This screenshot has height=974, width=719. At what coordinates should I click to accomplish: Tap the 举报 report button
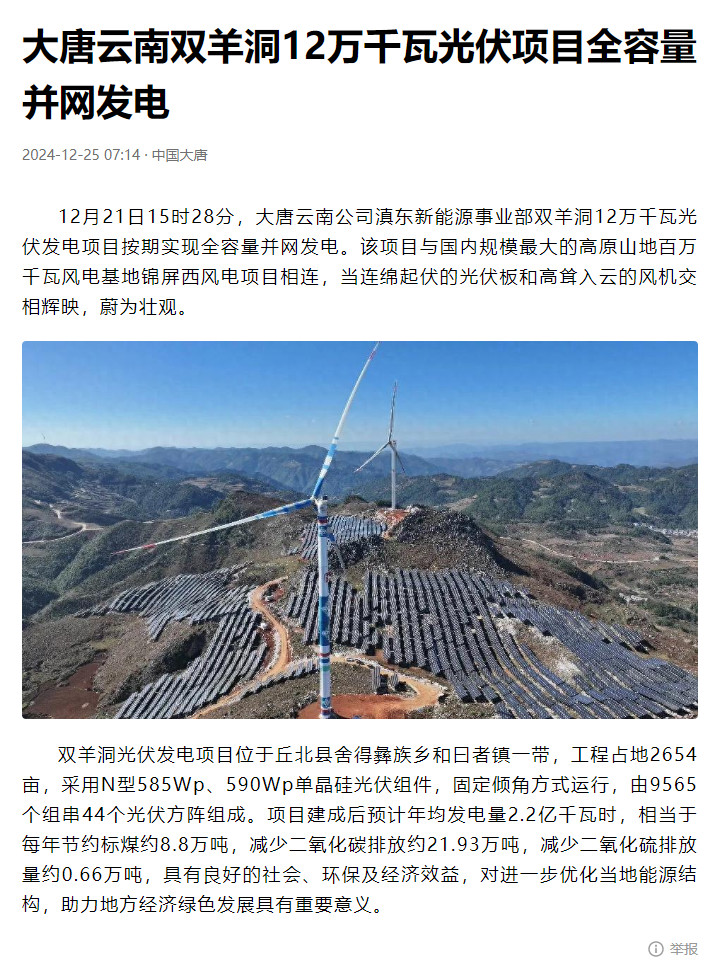pos(673,948)
